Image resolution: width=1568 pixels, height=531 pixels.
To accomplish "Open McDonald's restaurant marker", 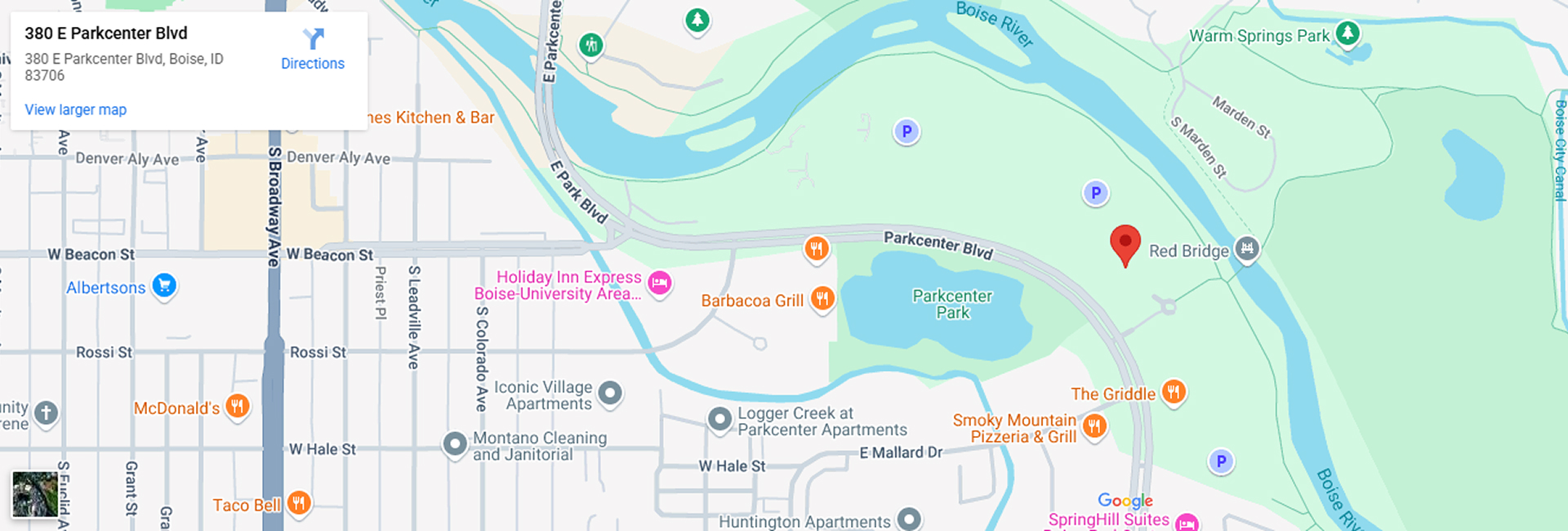I will click(238, 406).
